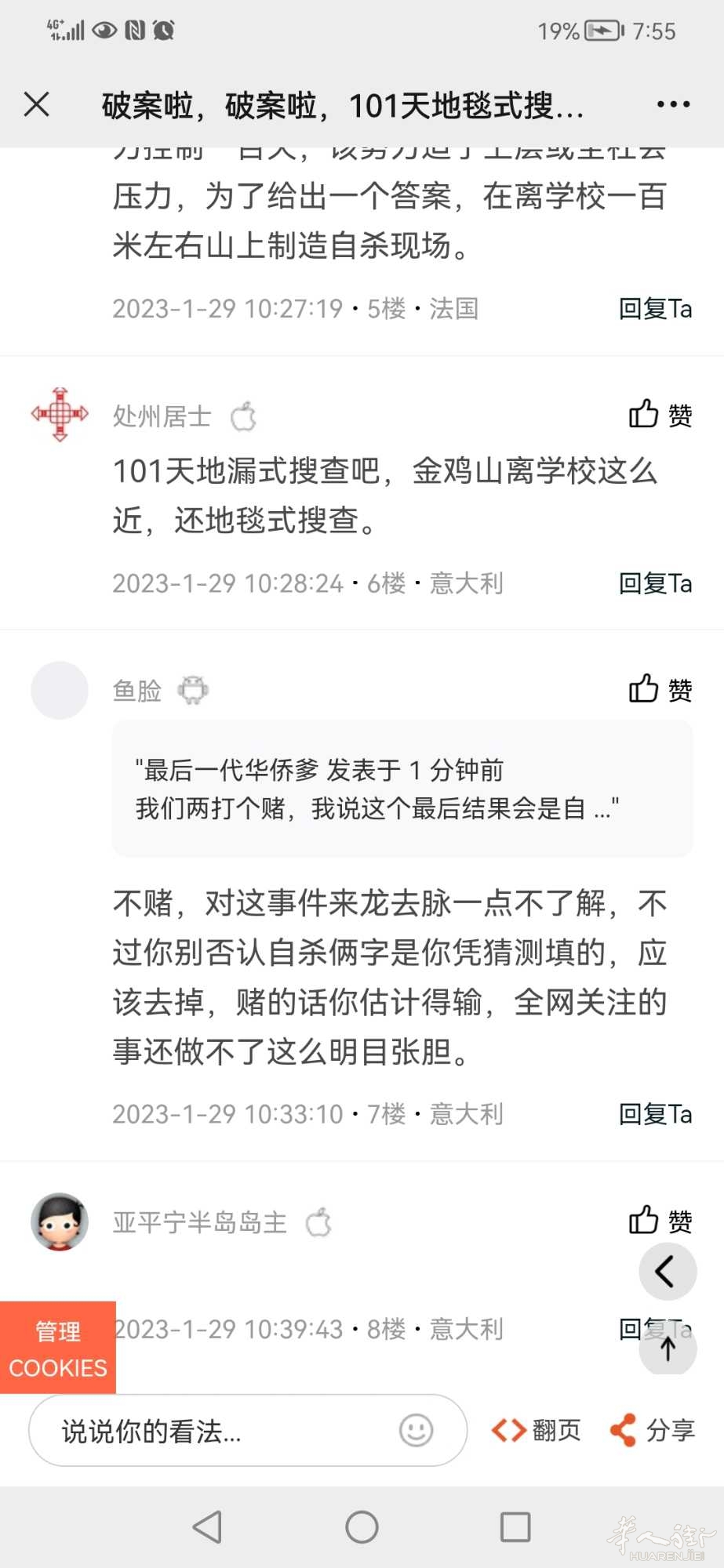Open the overflow menu with three dots
Screen dimensions: 724x1568
(x=673, y=103)
